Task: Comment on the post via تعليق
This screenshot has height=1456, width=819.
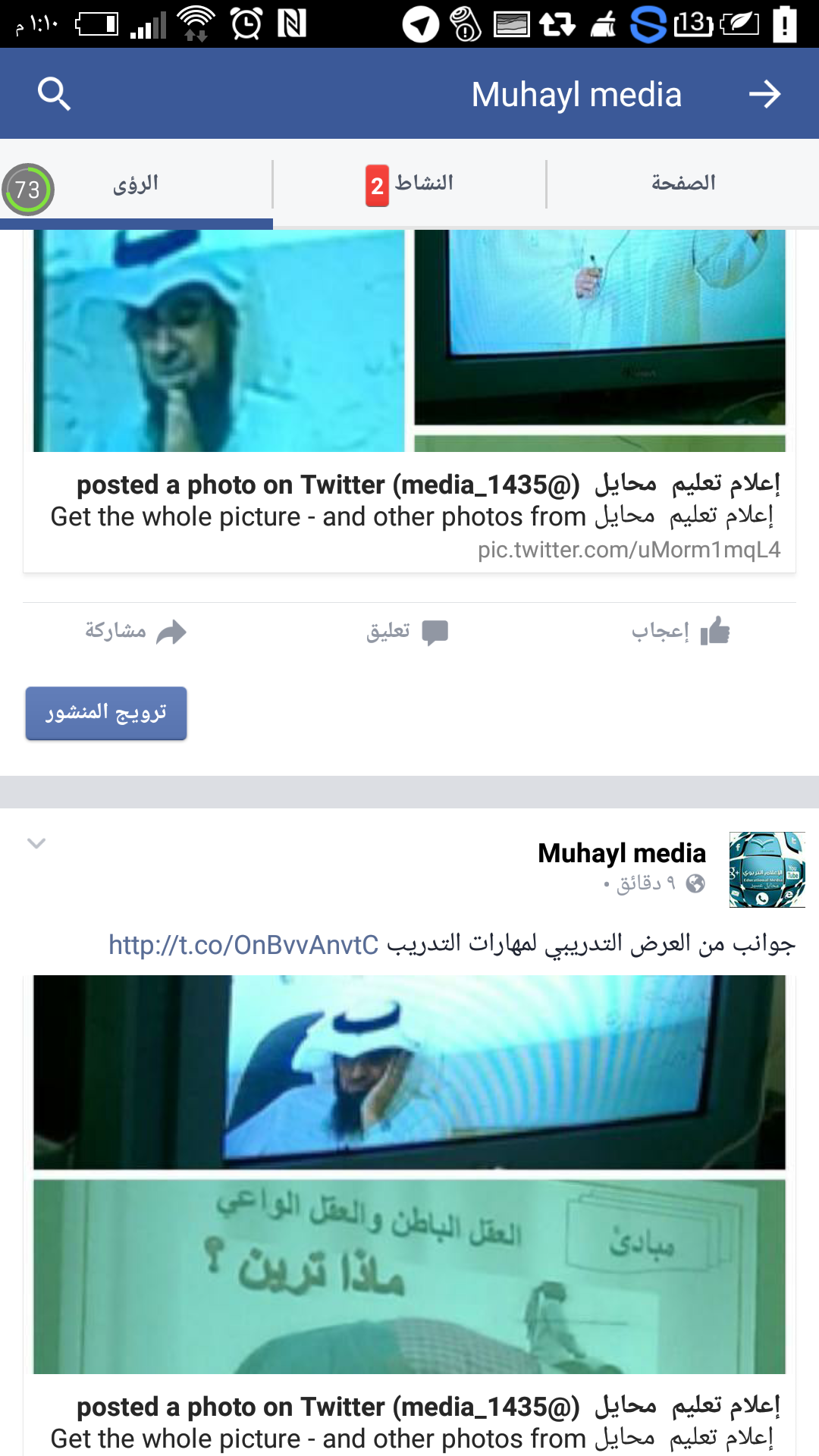Action: point(407,631)
